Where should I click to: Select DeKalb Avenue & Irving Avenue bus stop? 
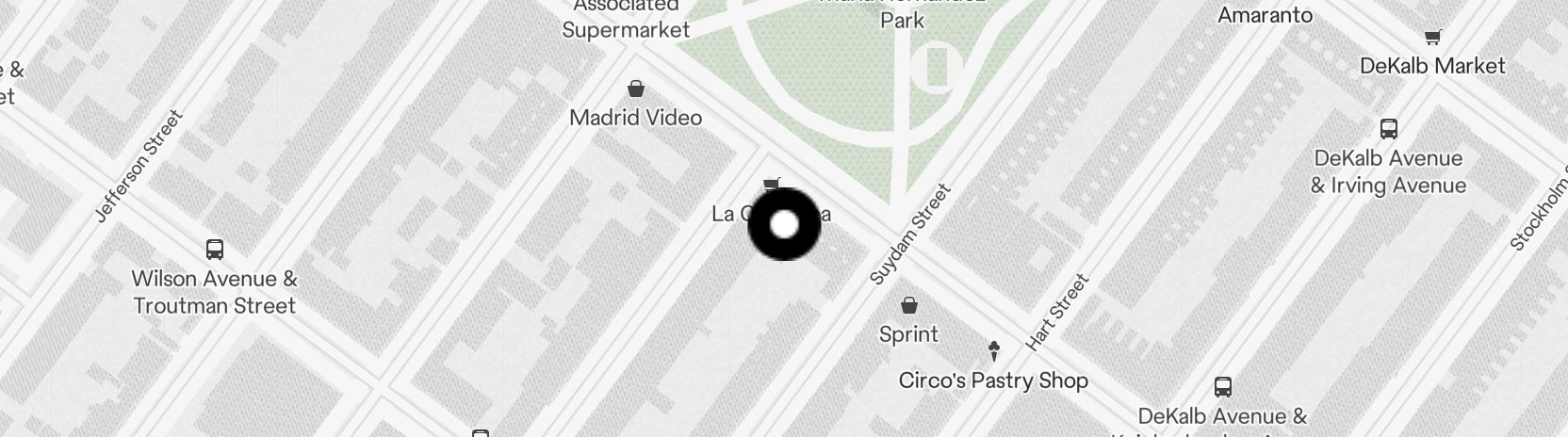[1388, 129]
